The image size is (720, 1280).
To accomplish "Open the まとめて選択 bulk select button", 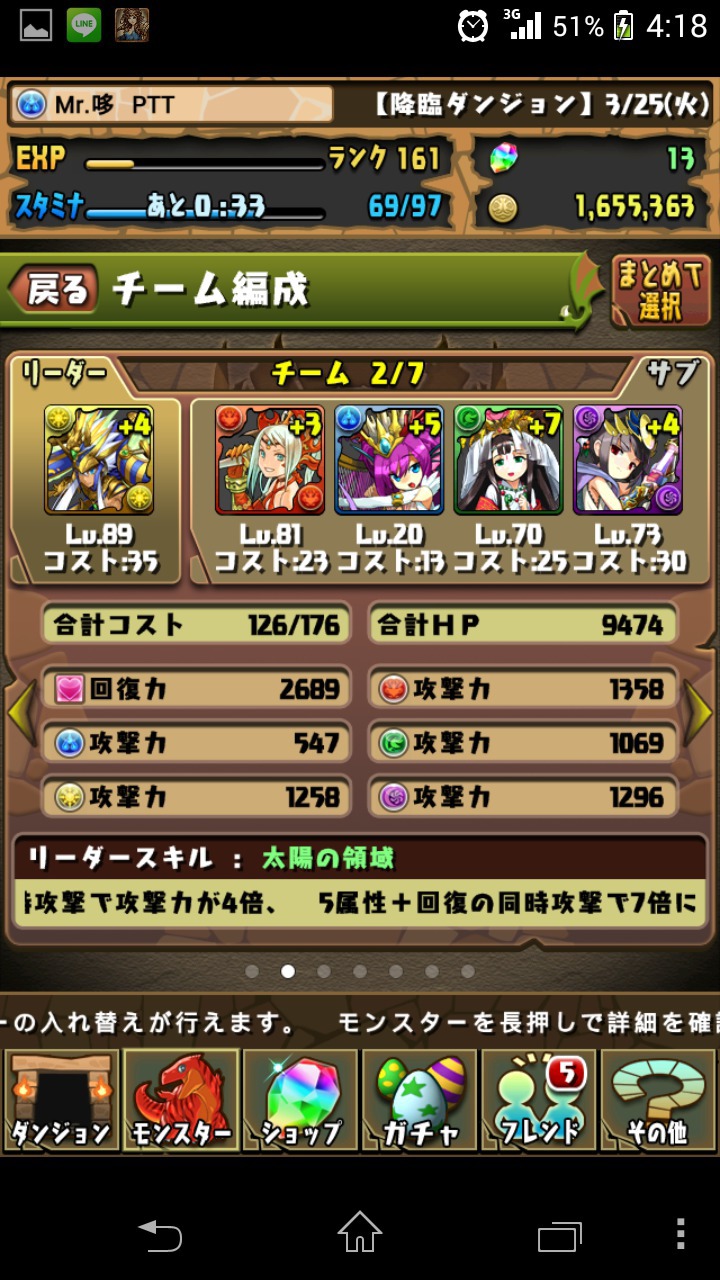I will pos(661,291).
